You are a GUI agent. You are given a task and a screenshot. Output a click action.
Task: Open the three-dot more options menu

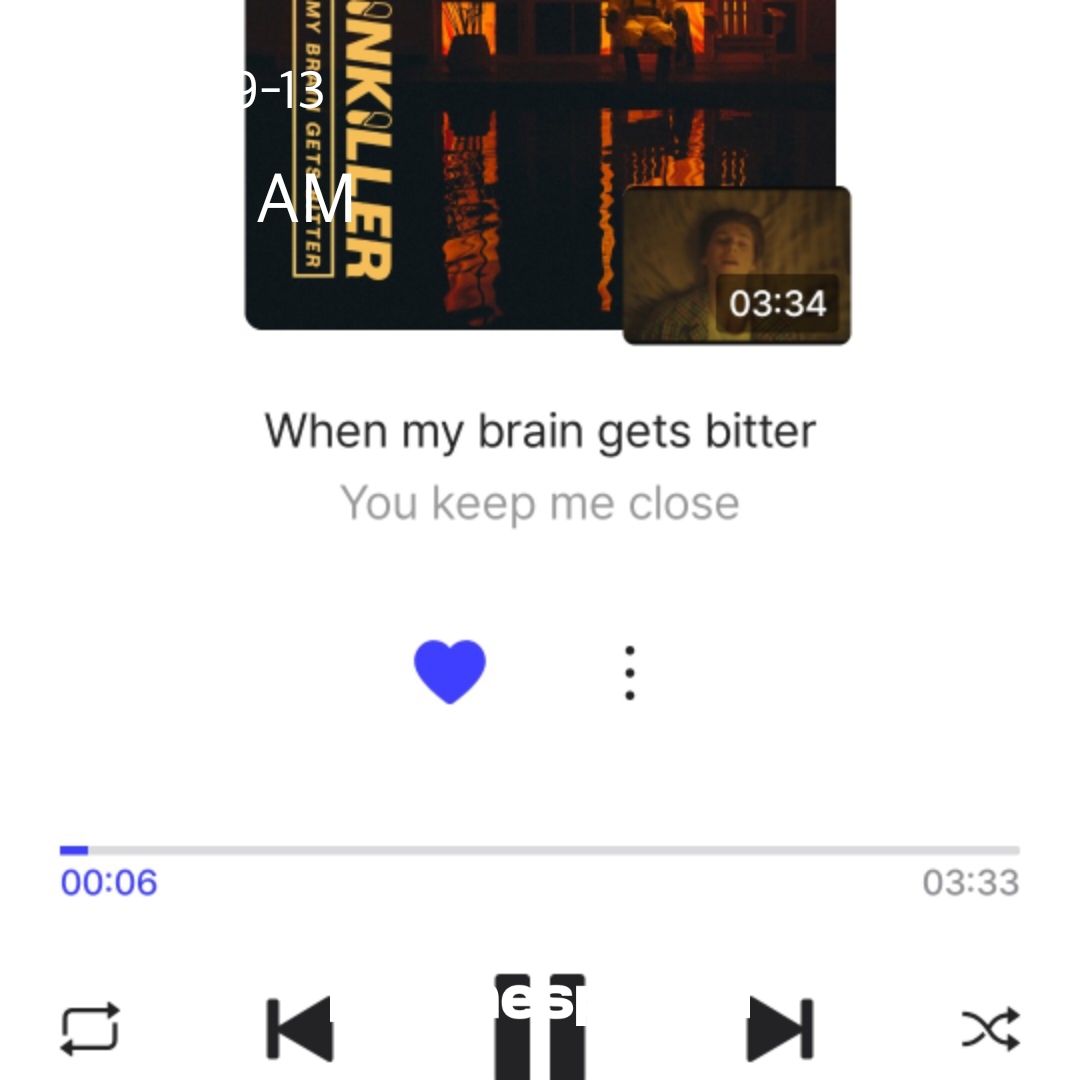629,672
